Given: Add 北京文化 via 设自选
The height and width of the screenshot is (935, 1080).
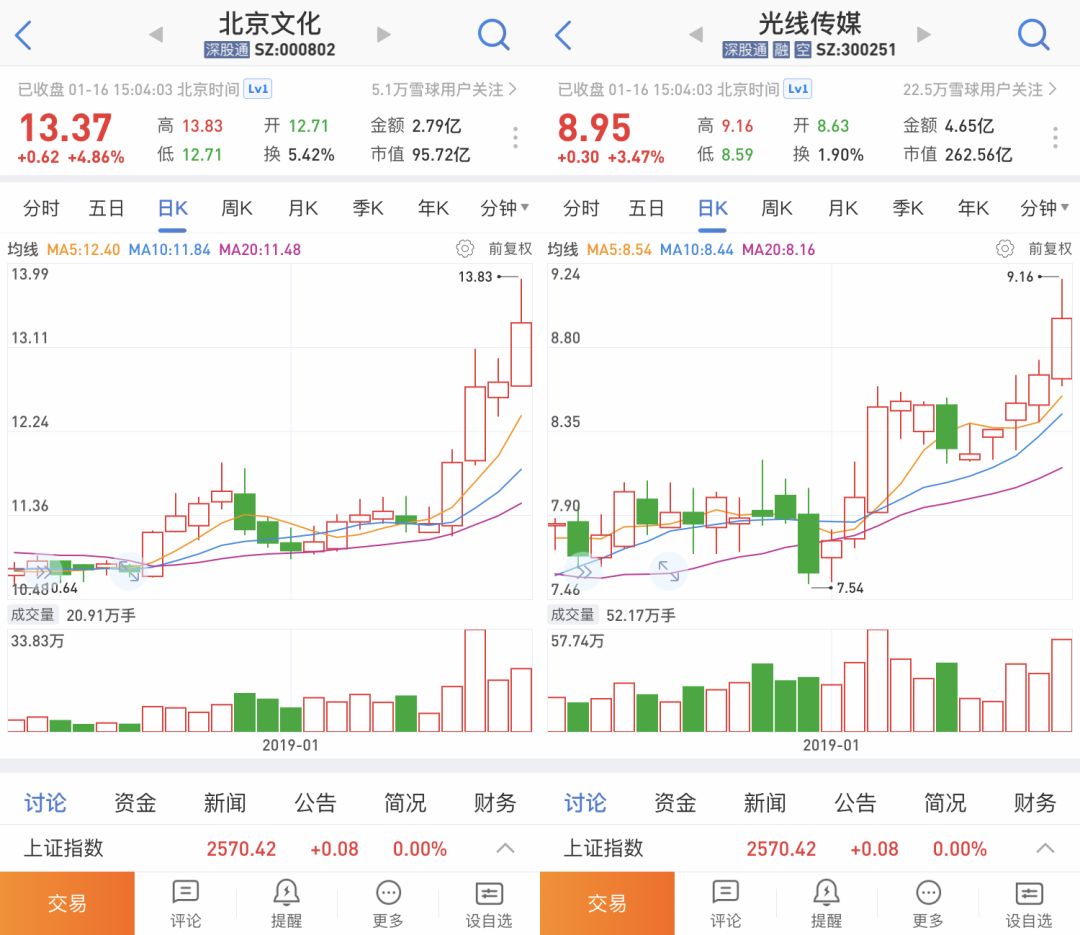Looking at the screenshot, I should 488,904.
